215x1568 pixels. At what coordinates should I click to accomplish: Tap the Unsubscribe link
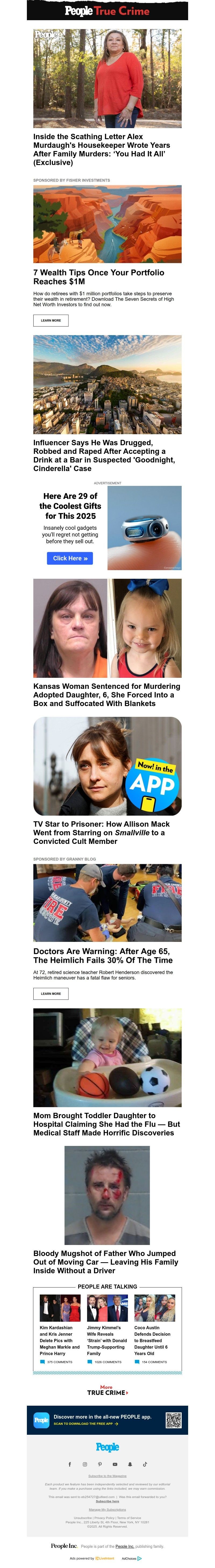point(83,1518)
